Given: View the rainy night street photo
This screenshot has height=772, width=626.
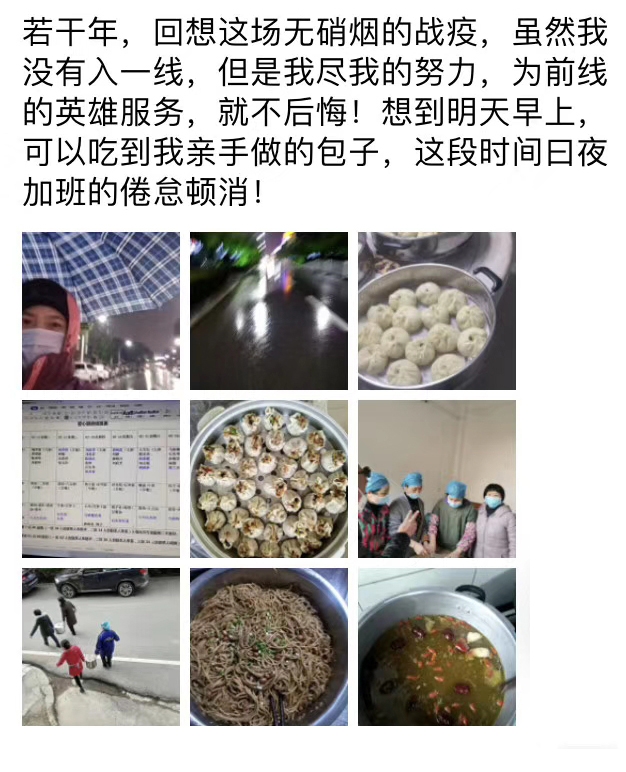Looking at the screenshot, I should 269,311.
